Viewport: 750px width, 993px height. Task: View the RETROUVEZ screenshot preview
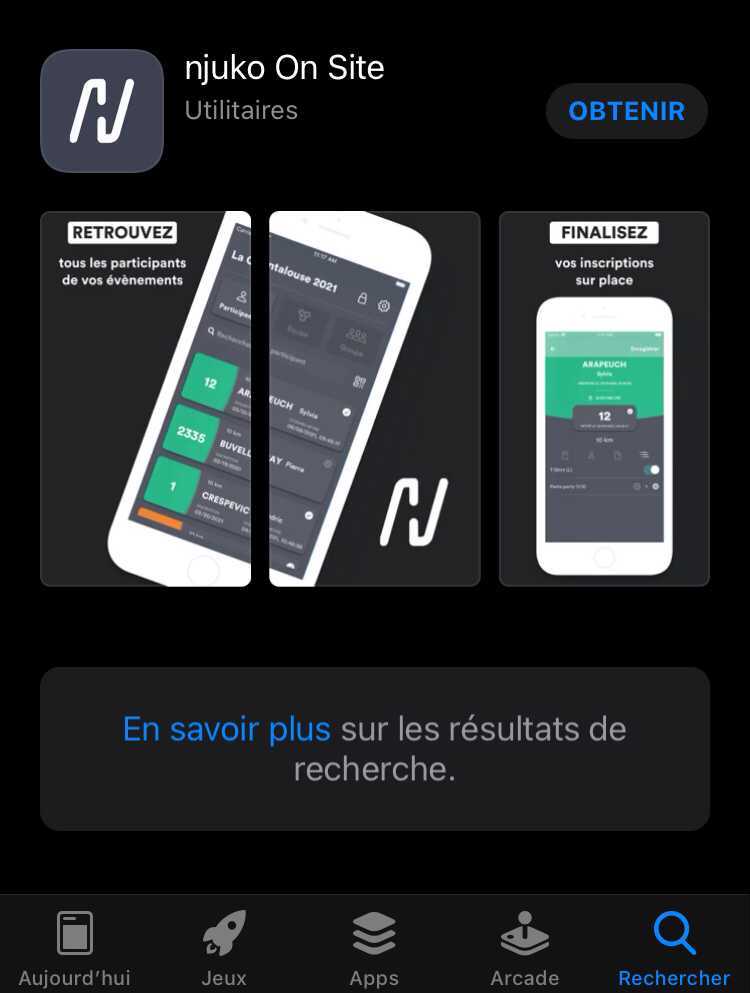[x=146, y=398]
